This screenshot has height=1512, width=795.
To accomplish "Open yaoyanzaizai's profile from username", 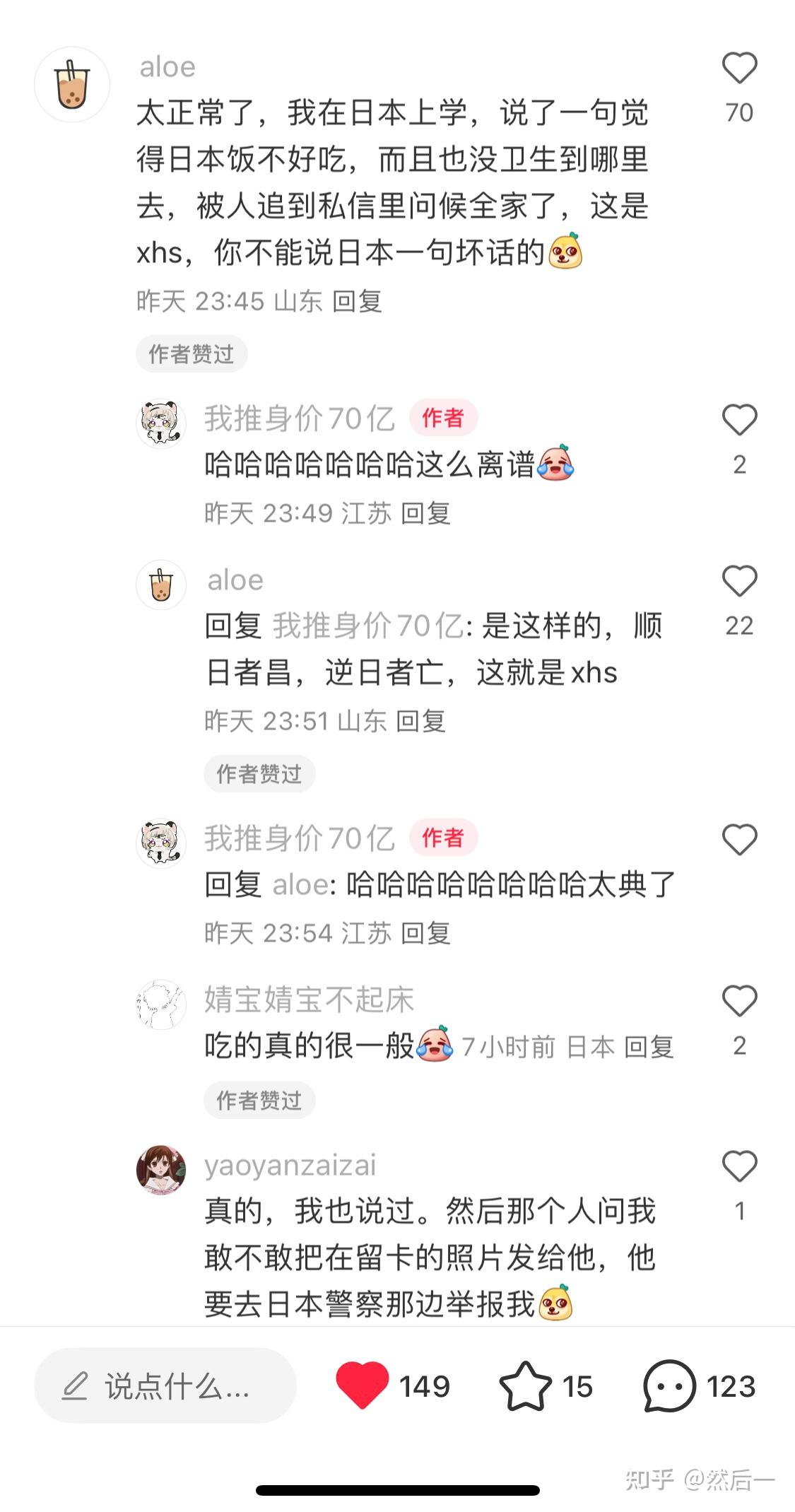I will coord(290,1166).
